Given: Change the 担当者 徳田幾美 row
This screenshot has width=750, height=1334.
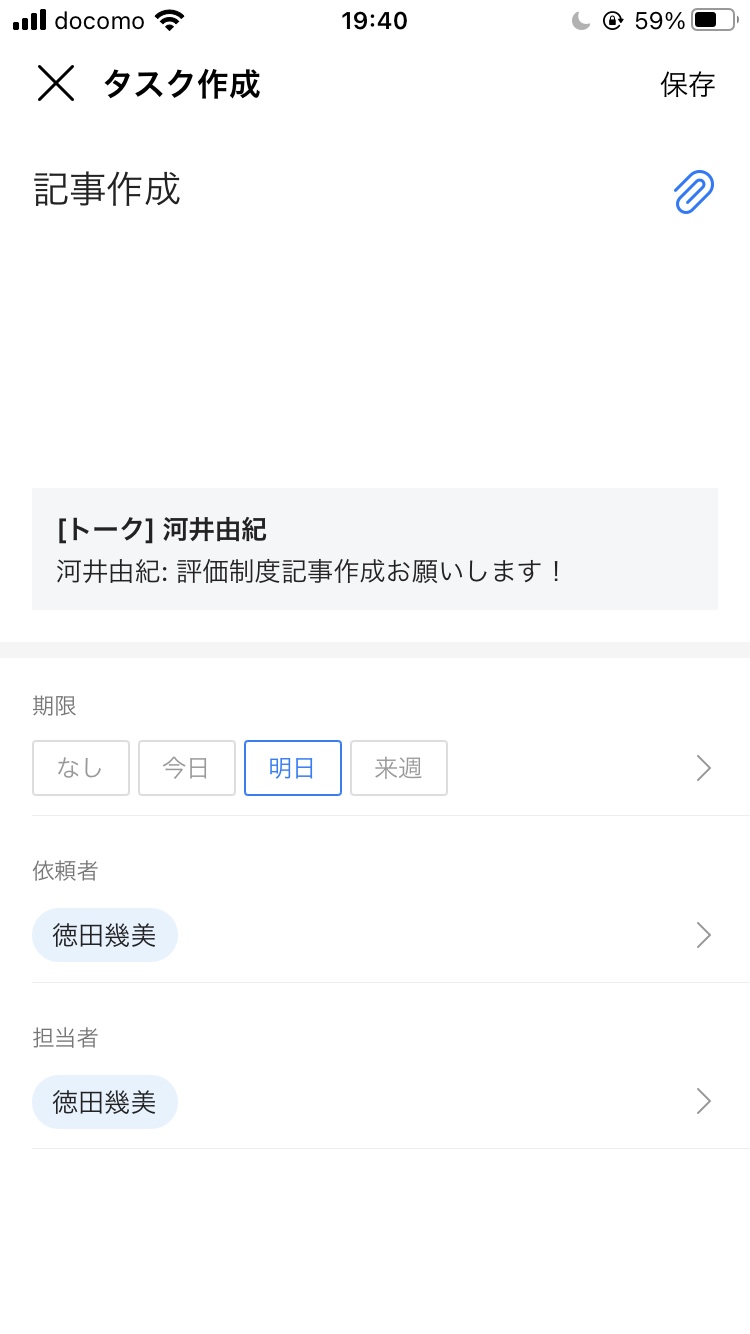Looking at the screenshot, I should (x=375, y=1102).
